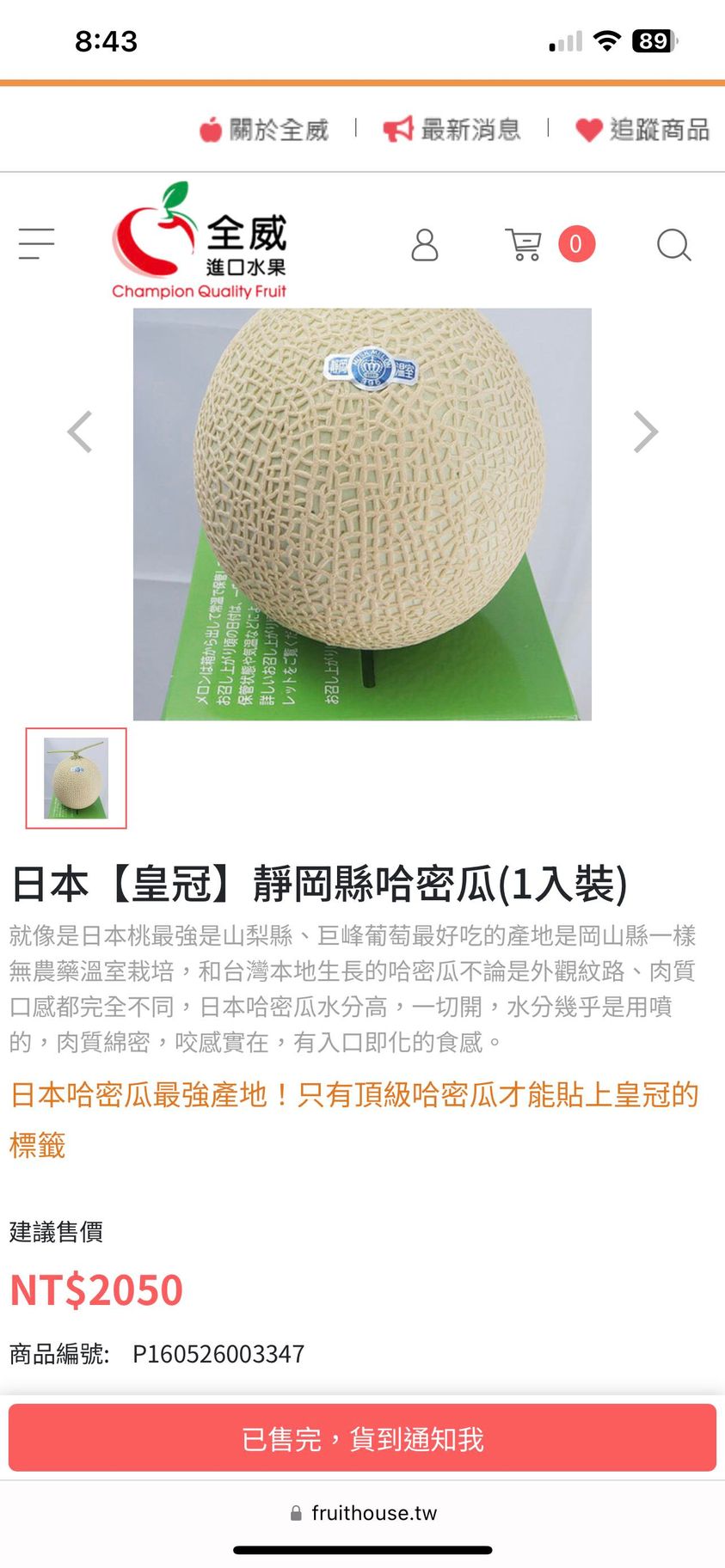The height and width of the screenshot is (1568, 725).
Task: Open the user account icon
Action: click(x=424, y=245)
